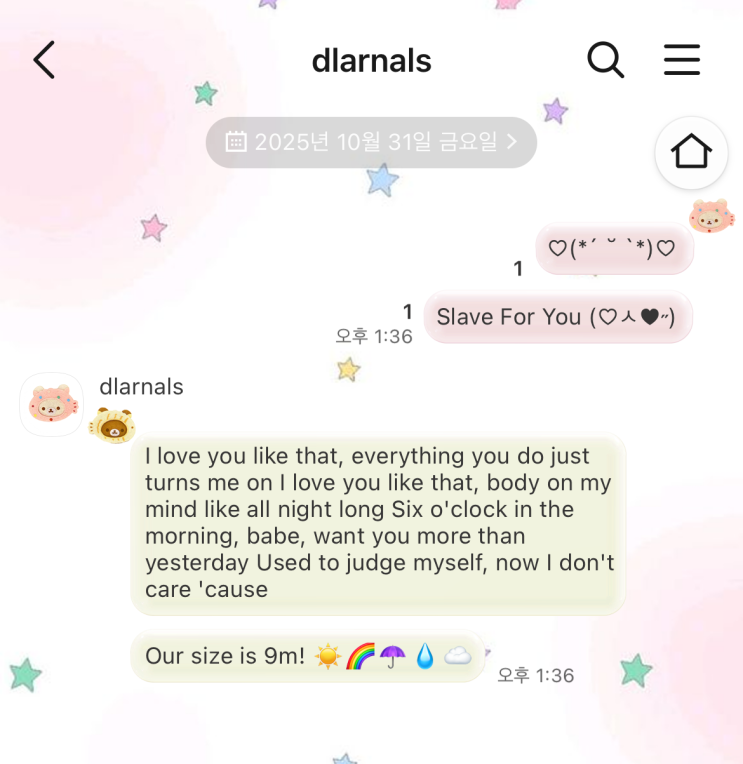Navigate back using the back arrow
Viewport: 743px width, 764px height.
(x=43, y=60)
